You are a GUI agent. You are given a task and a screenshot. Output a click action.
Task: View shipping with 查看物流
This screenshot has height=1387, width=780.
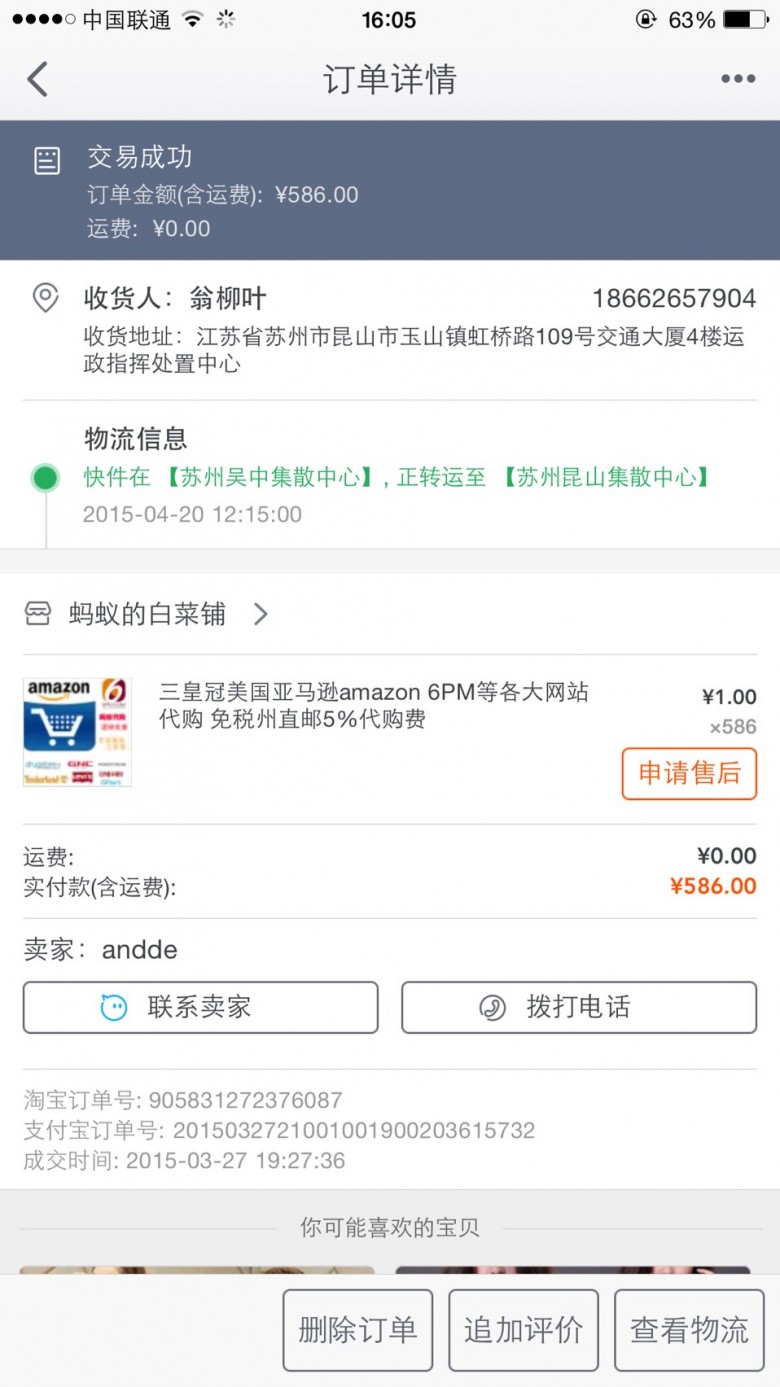pyautogui.click(x=689, y=1330)
